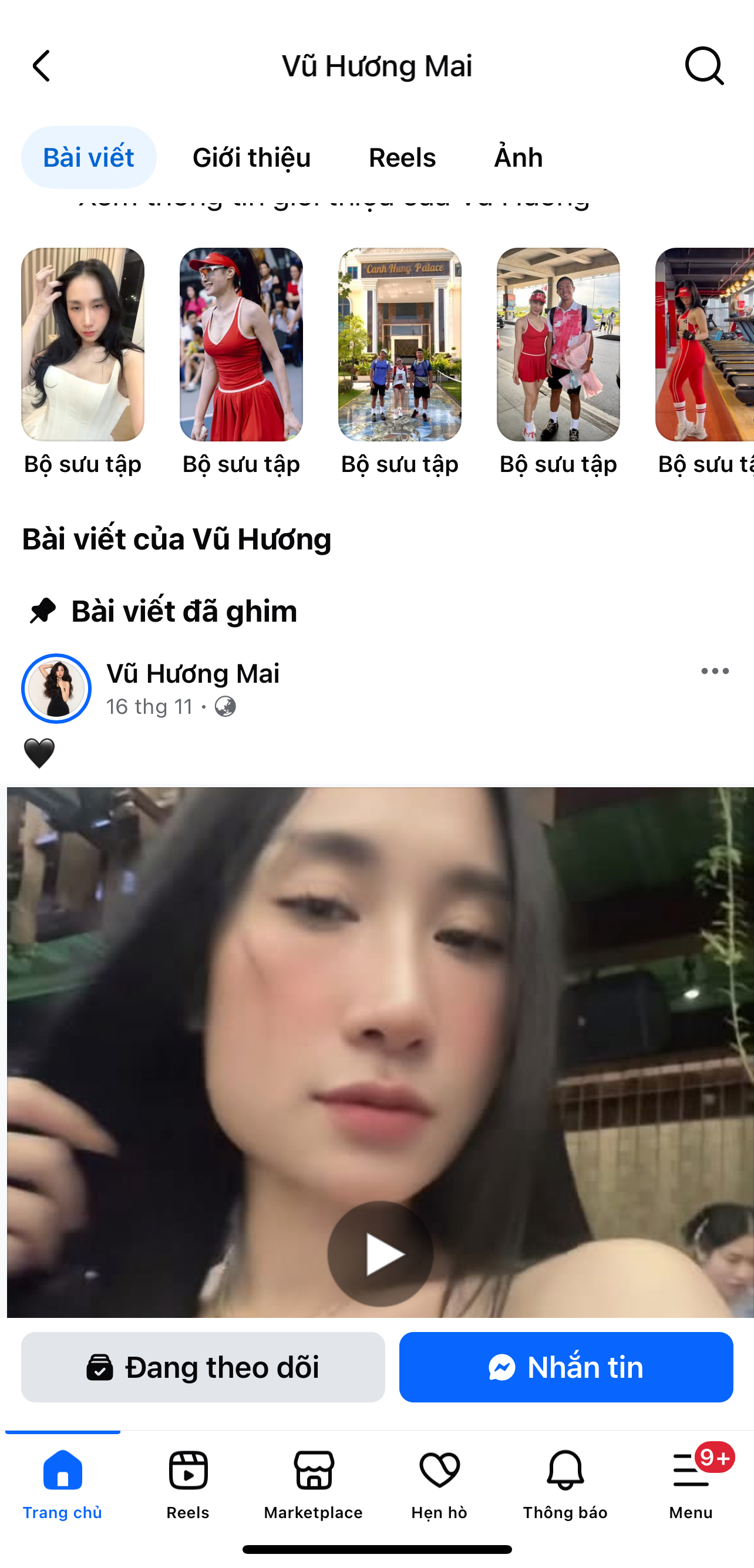Tap the Đang theo dõi button
This screenshot has width=754, height=1568.
(203, 1367)
